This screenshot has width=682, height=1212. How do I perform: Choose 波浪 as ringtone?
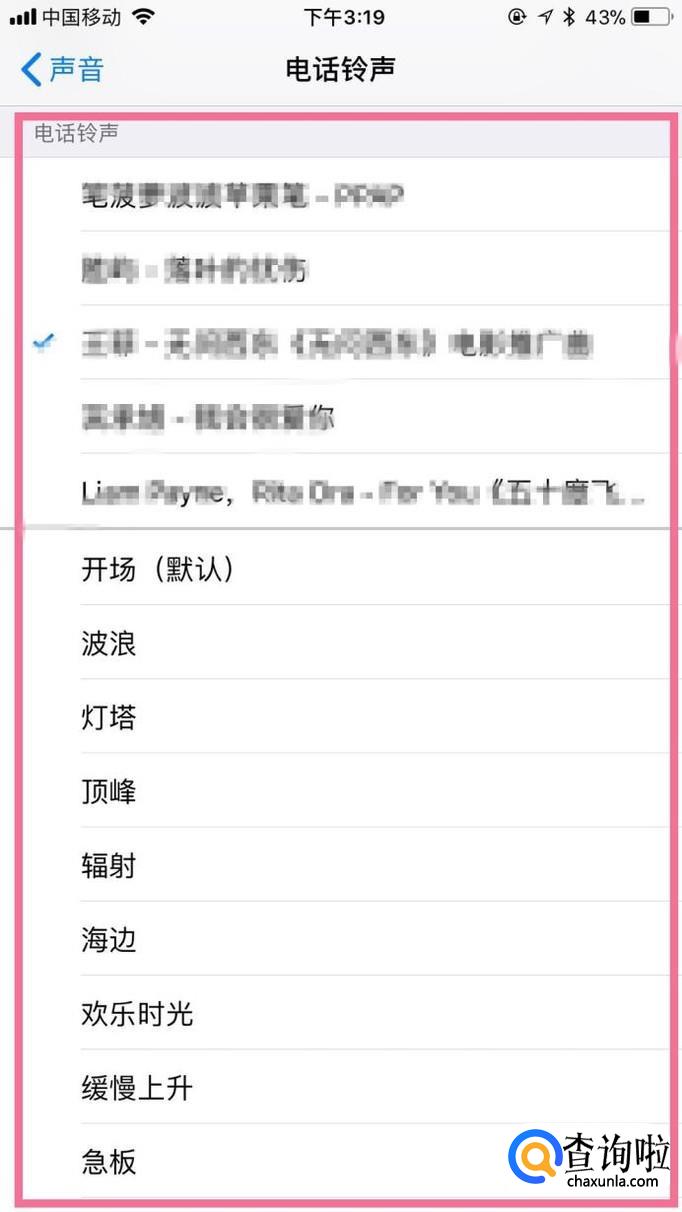click(x=109, y=643)
